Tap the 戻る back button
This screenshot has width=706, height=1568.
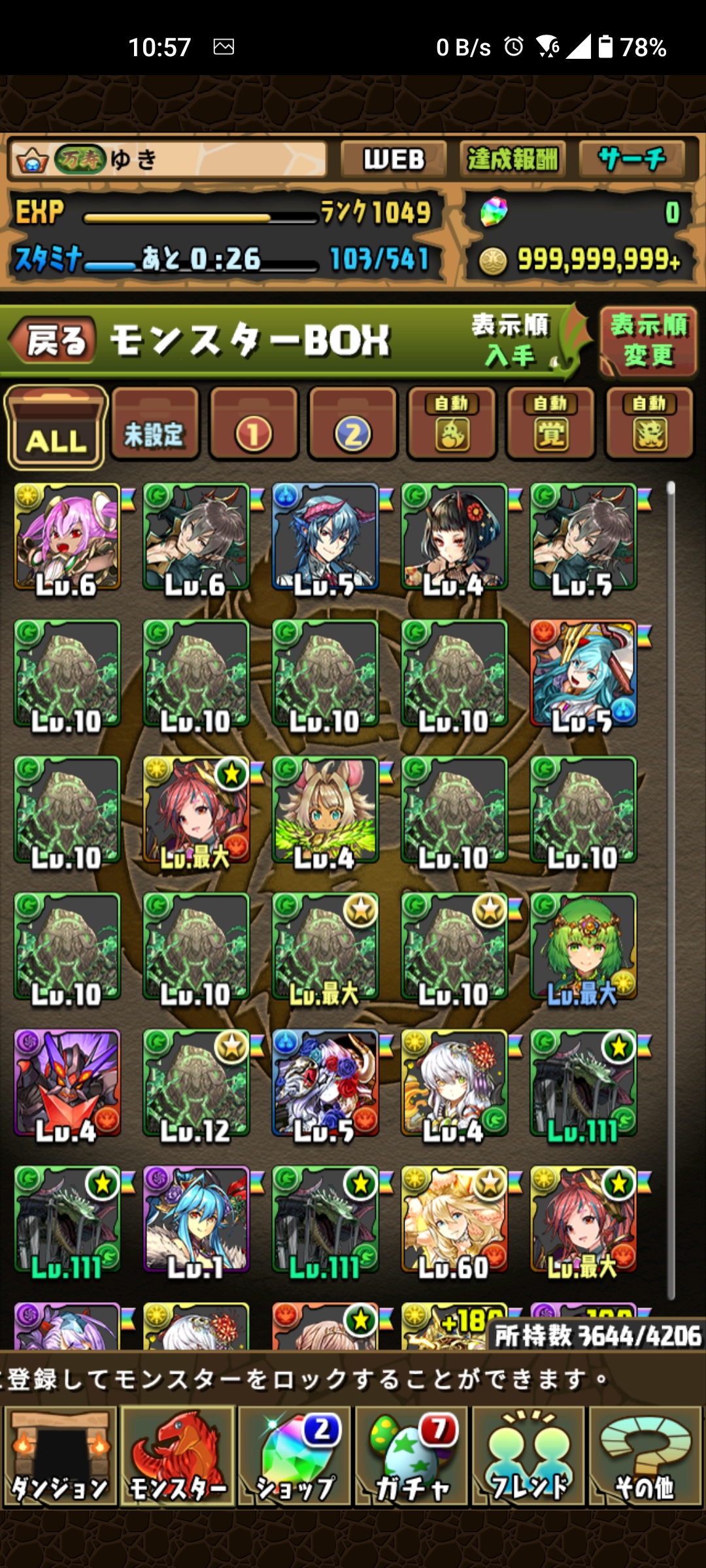tap(54, 341)
